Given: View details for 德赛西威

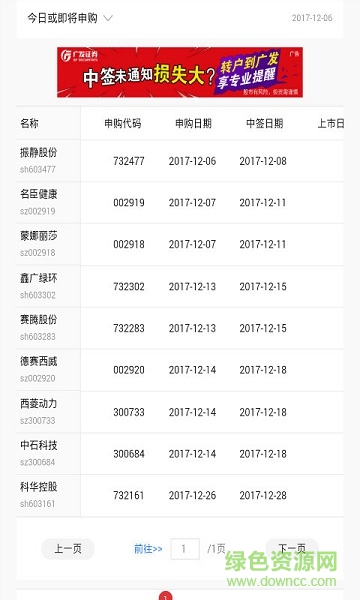Looking at the screenshot, I should click(180, 370).
